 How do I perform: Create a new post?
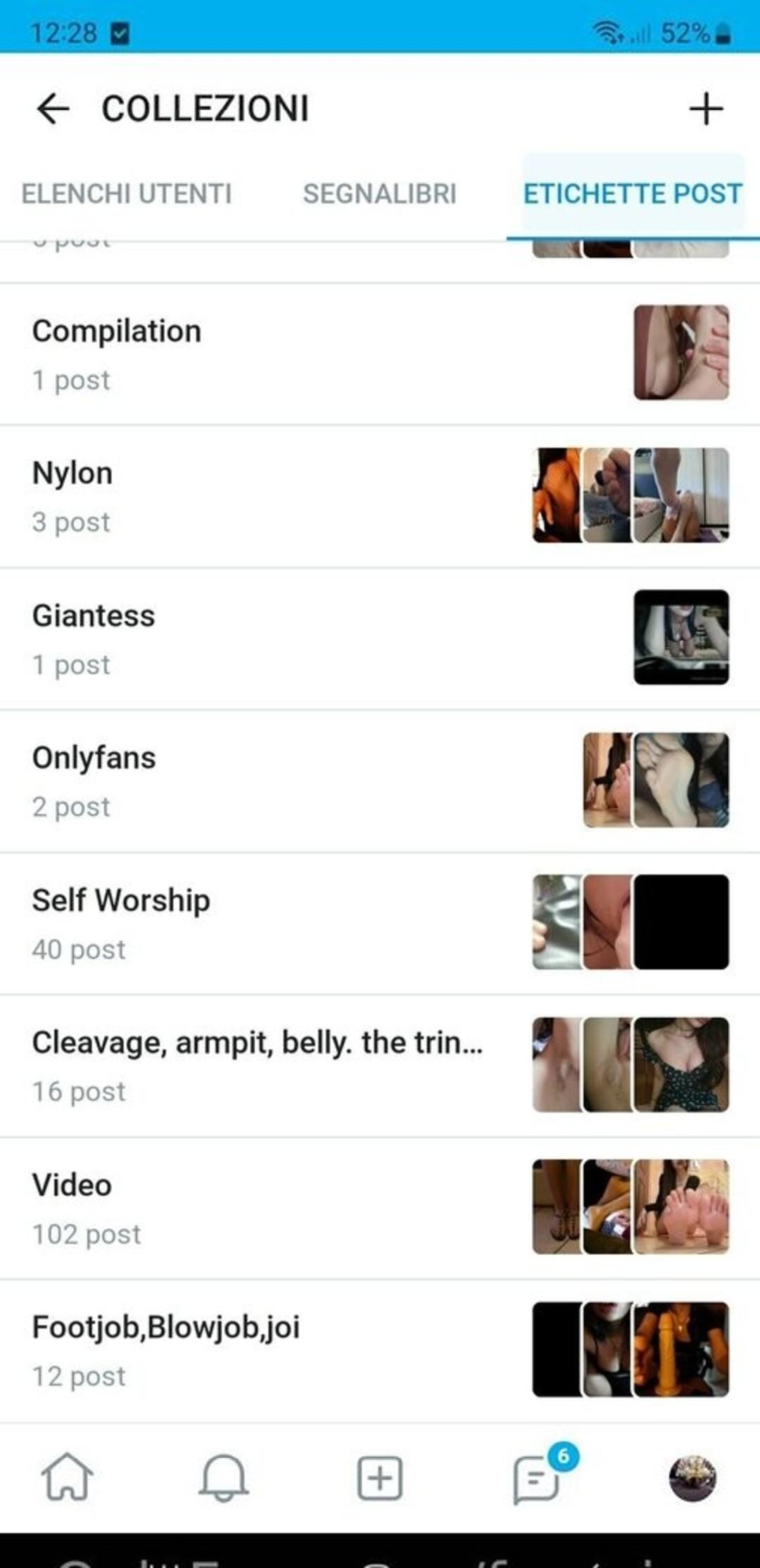(x=380, y=1477)
